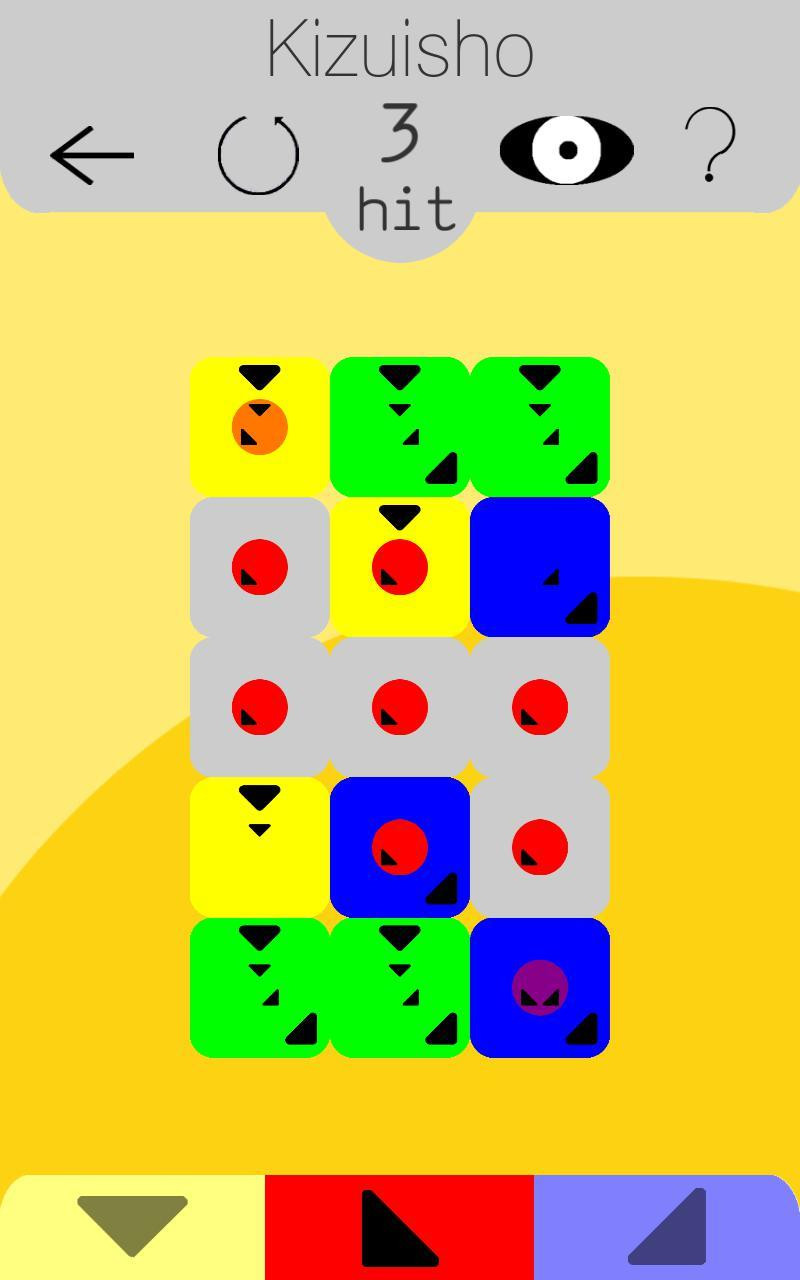The width and height of the screenshot is (800, 1280).
Task: Select the yellow down-triangle tool
Action: [133, 1227]
